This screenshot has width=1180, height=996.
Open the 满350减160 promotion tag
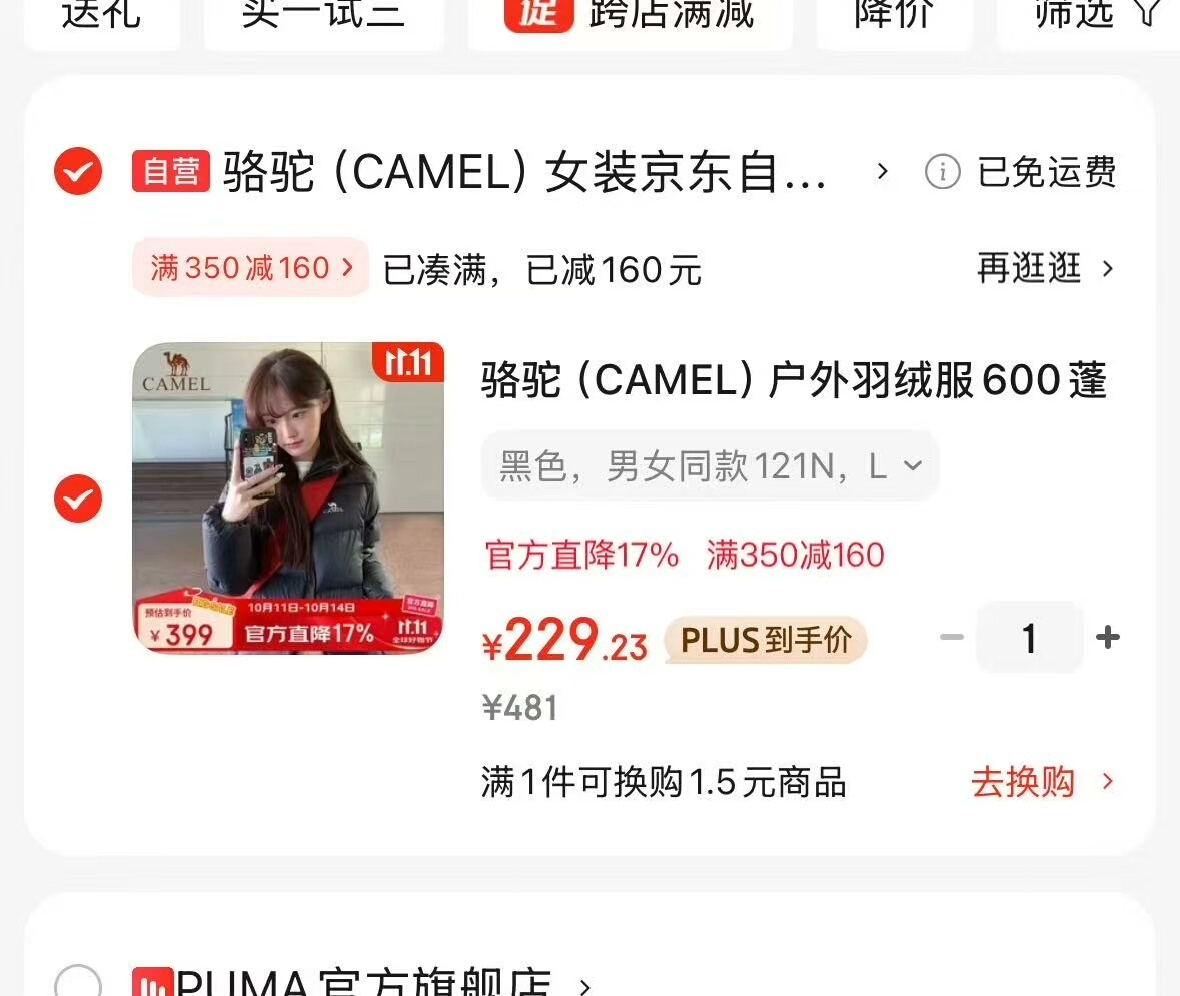[251, 268]
